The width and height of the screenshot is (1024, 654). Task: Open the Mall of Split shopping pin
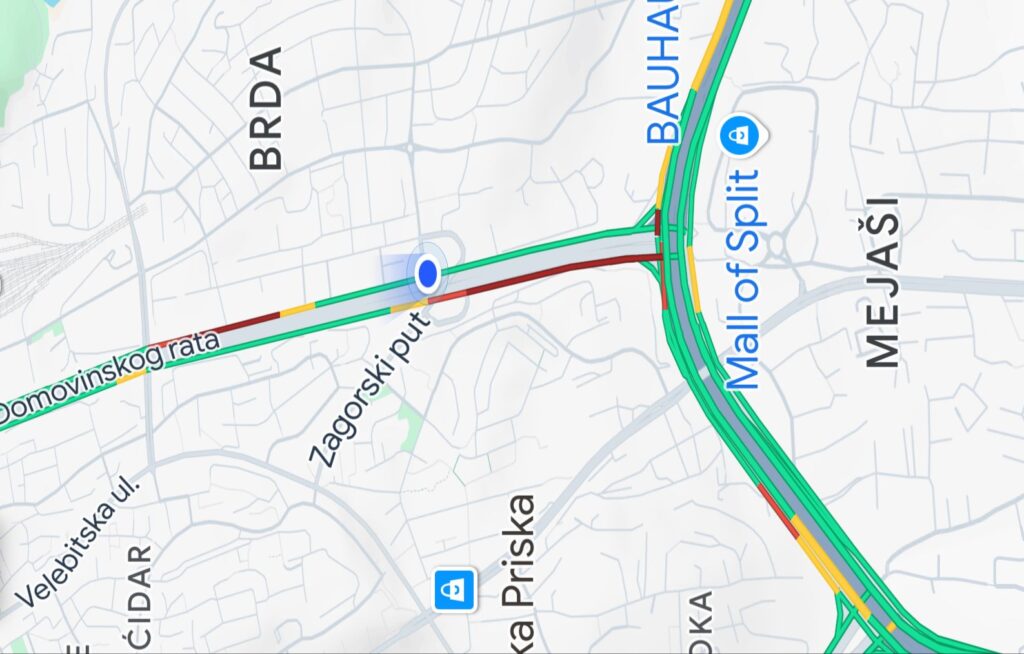click(x=740, y=132)
